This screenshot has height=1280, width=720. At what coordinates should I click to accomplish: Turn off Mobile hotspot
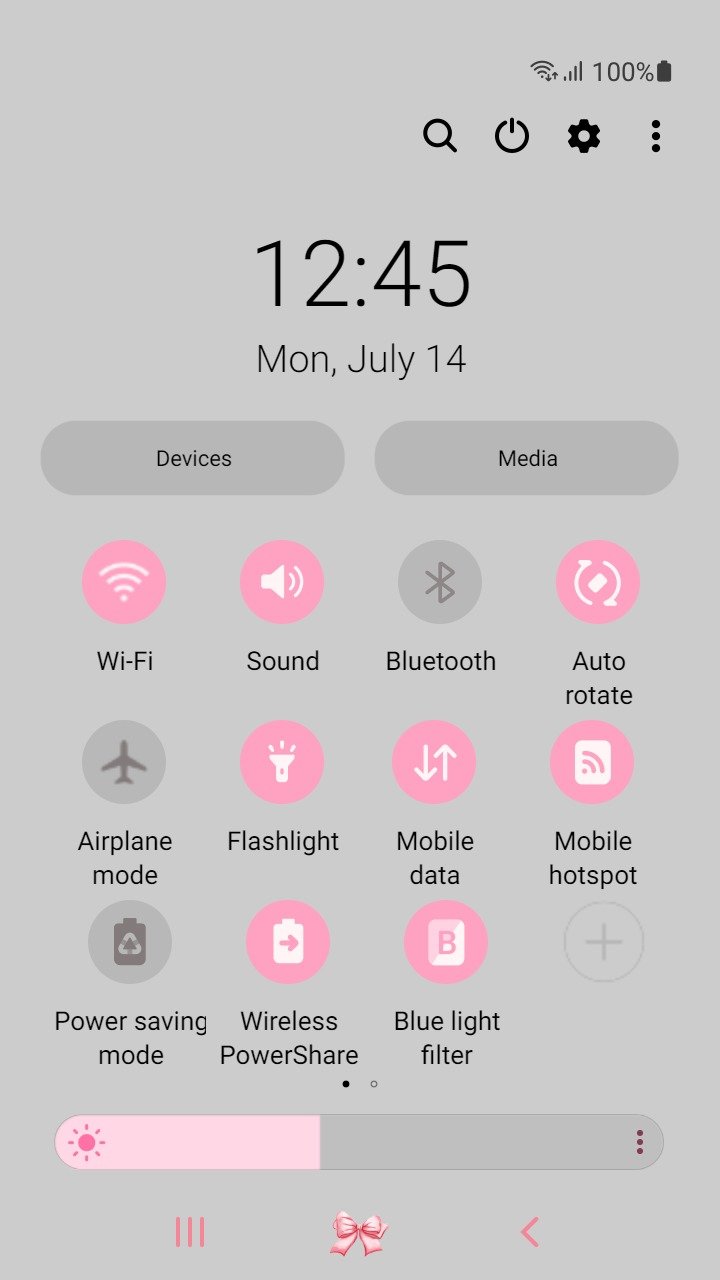click(593, 762)
